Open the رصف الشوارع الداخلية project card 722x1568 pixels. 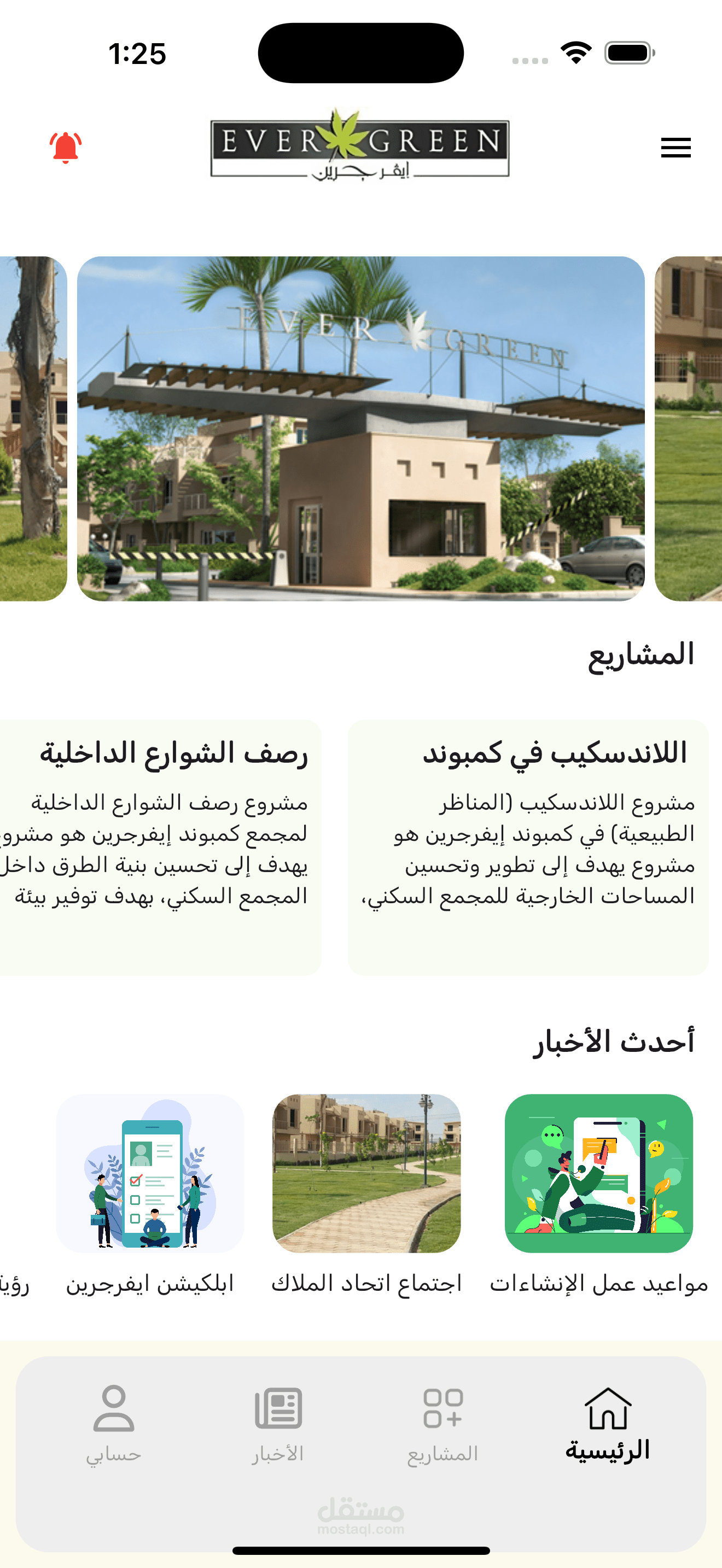tap(160, 847)
